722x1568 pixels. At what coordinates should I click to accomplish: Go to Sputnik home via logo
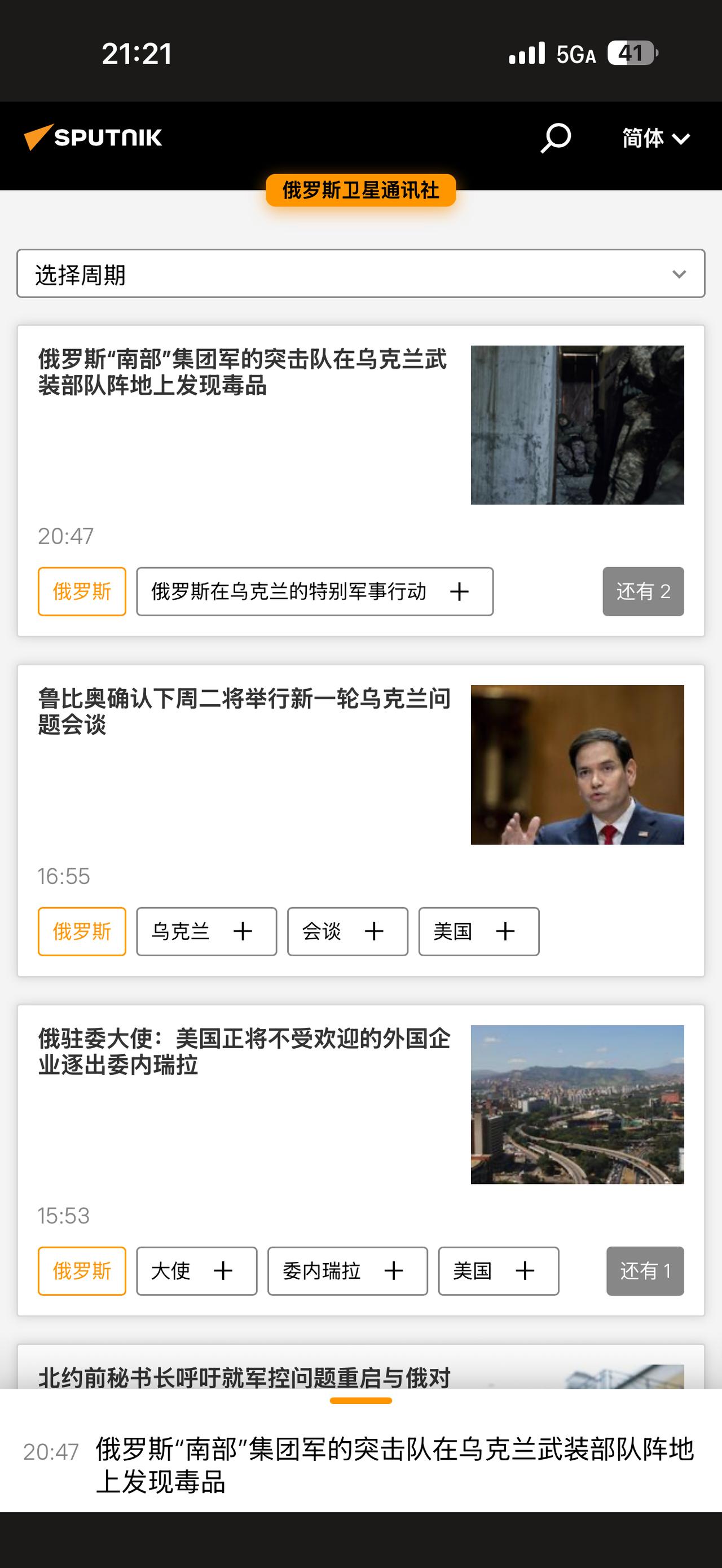(93, 138)
